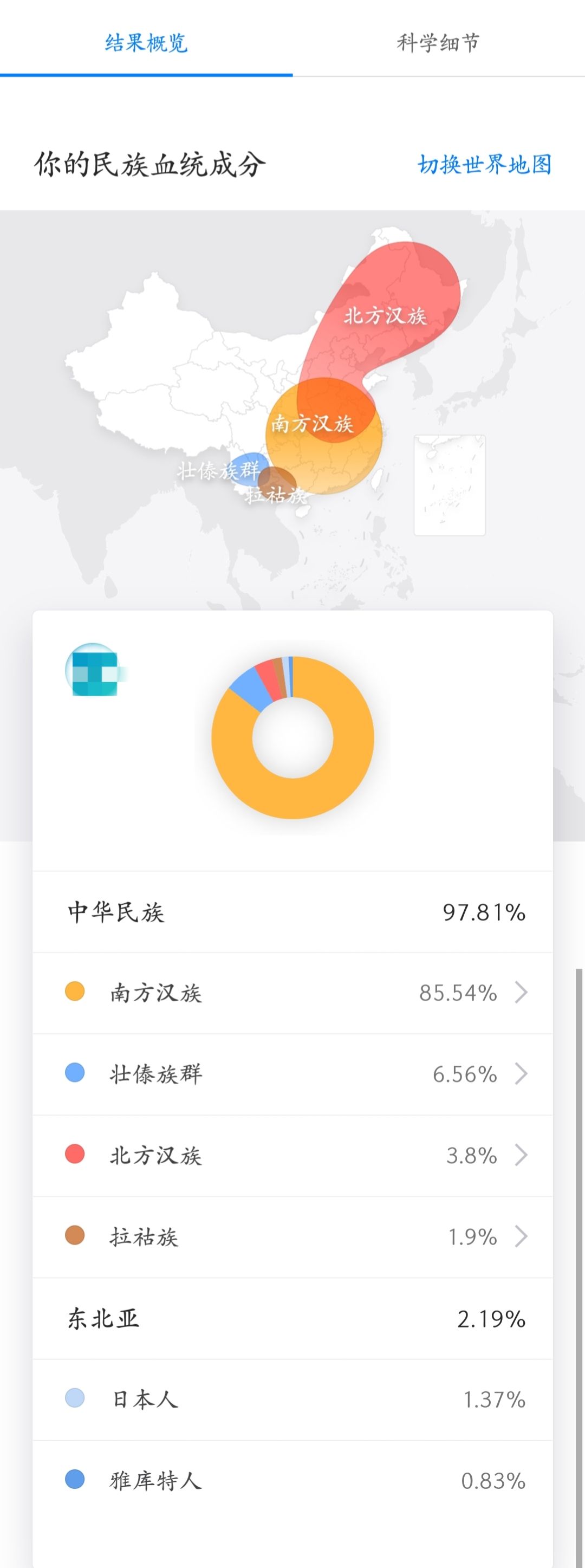
Task: Open 壮傣族群 6.56% details
Action: [292, 1074]
